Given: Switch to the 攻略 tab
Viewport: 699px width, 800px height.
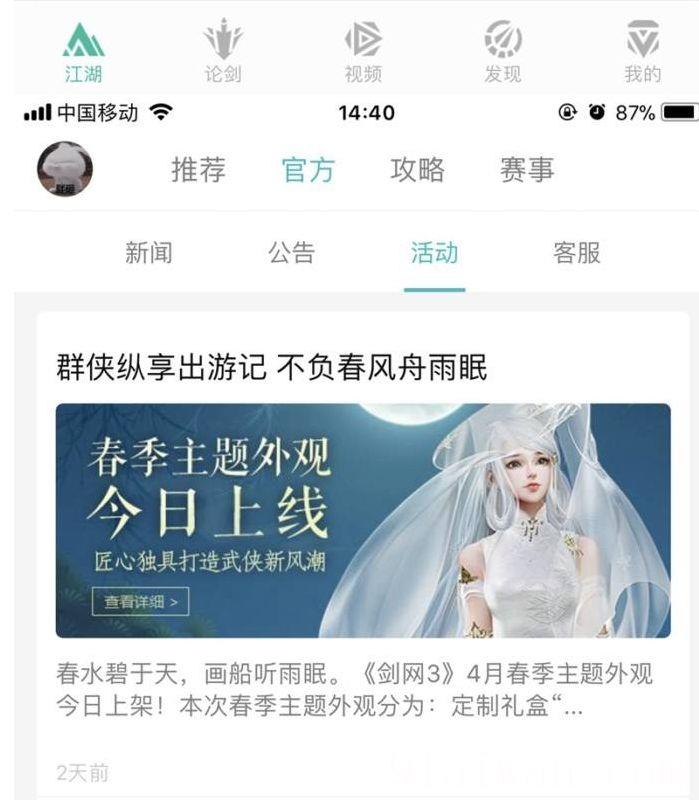Looking at the screenshot, I should (x=417, y=170).
